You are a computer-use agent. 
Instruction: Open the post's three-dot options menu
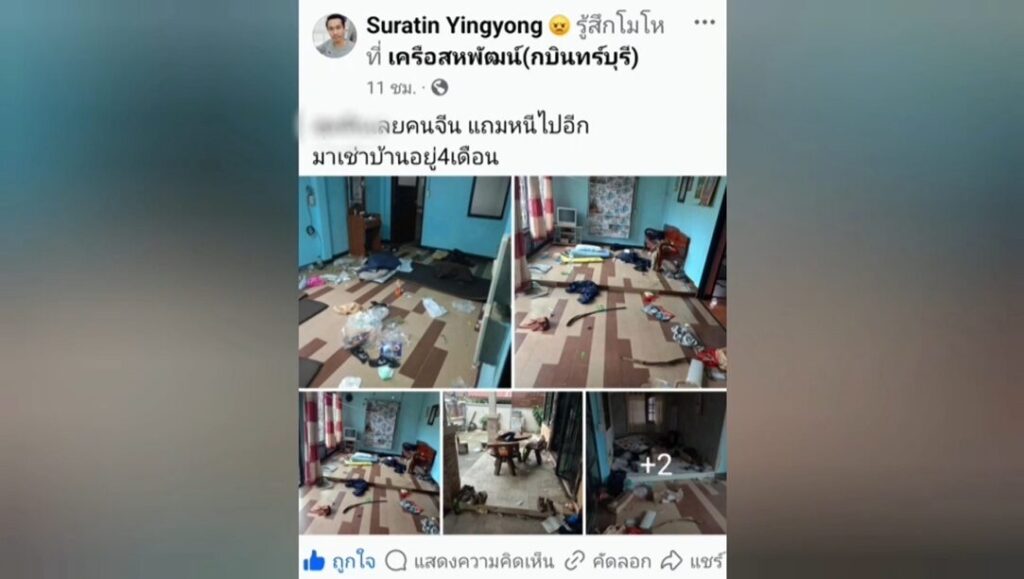click(704, 23)
